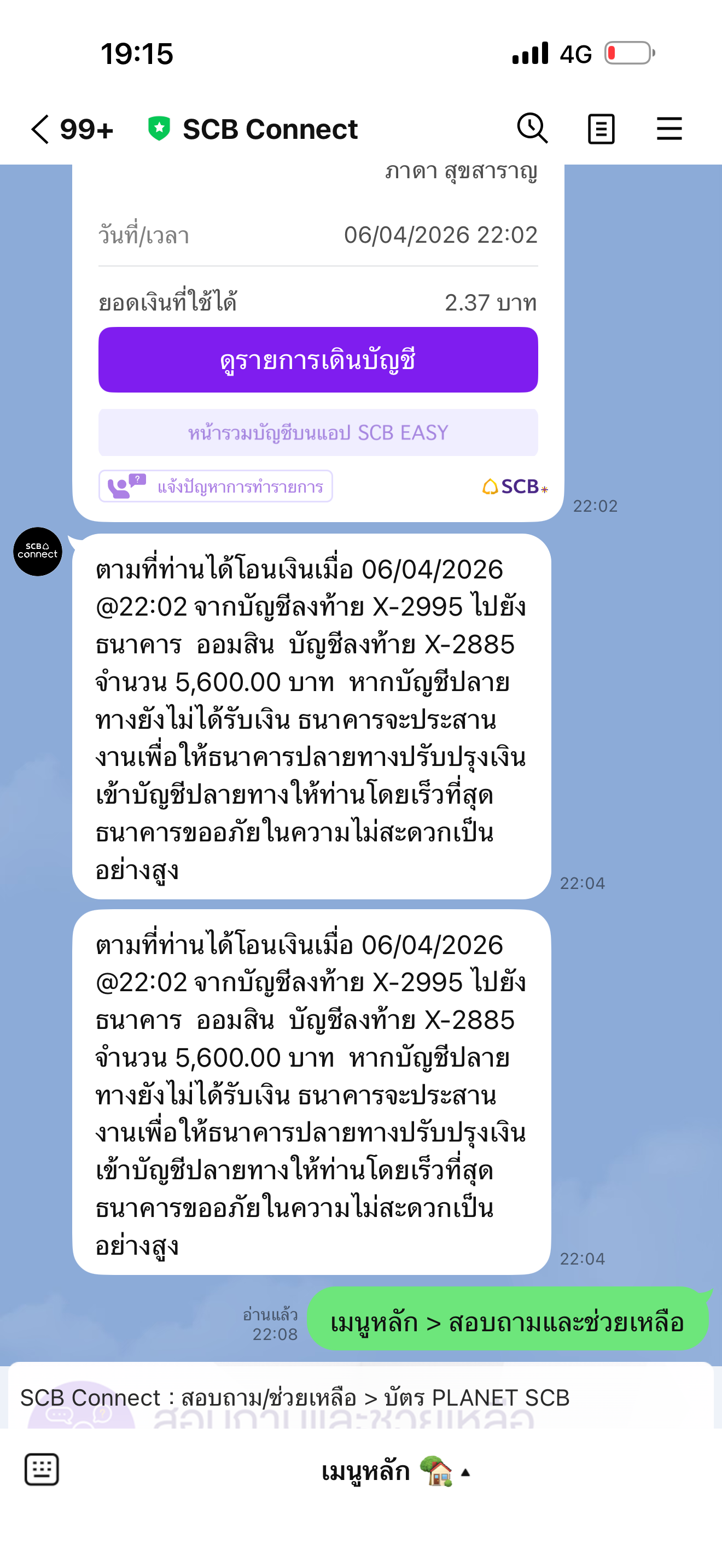Open the สอบถาม/ช่วยเหลือ บัตร PLANET SCB card
Viewport: 722px width, 1568px height.
tap(360, 1397)
